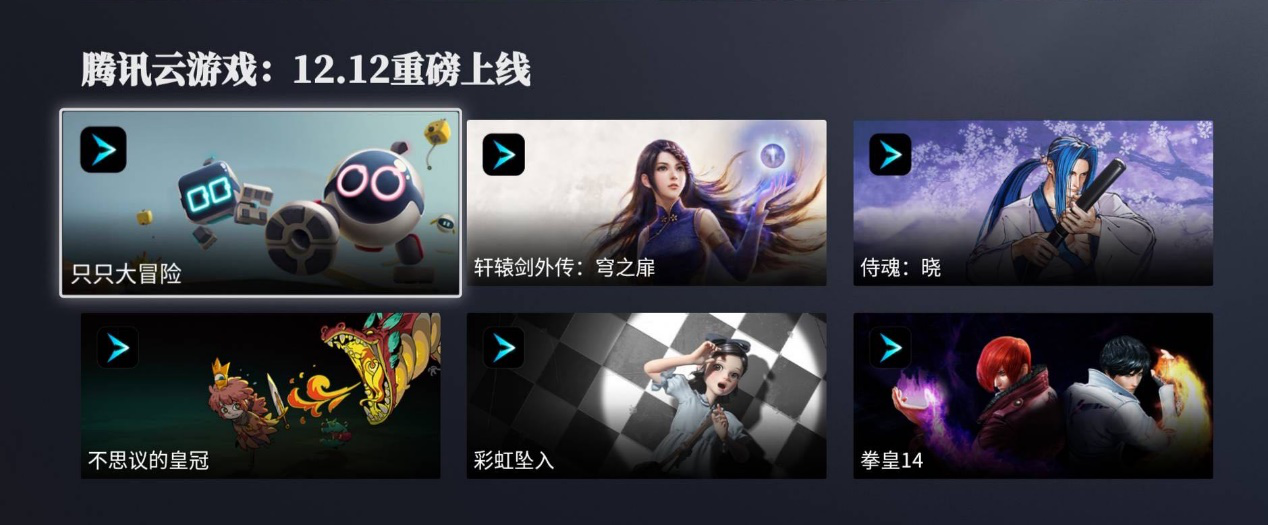Viewport: 1268px width, 525px height.
Task: Open the 拳皇14 game tile
Action: (x=1032, y=395)
